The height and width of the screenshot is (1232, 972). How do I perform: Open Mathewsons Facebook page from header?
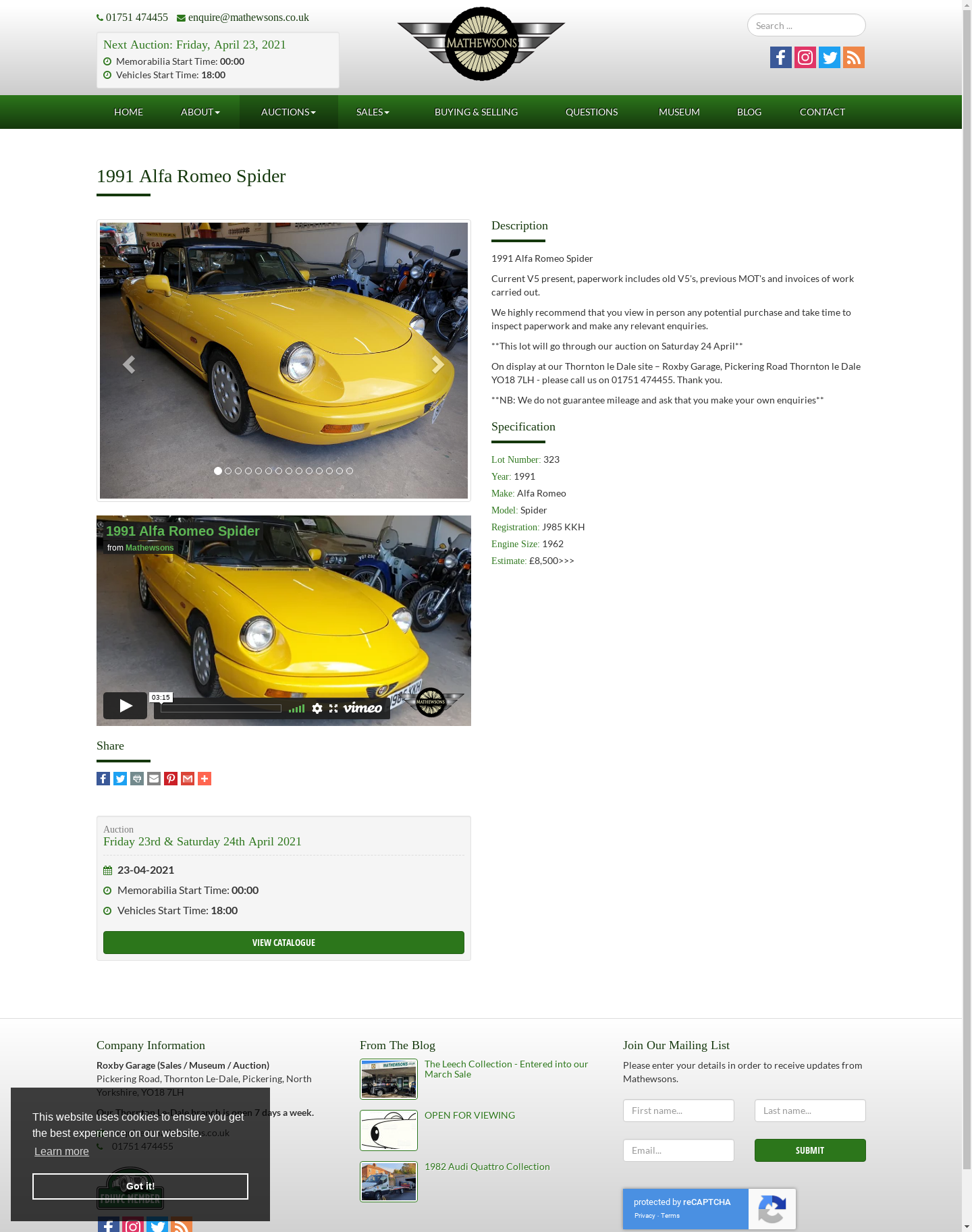(x=780, y=57)
